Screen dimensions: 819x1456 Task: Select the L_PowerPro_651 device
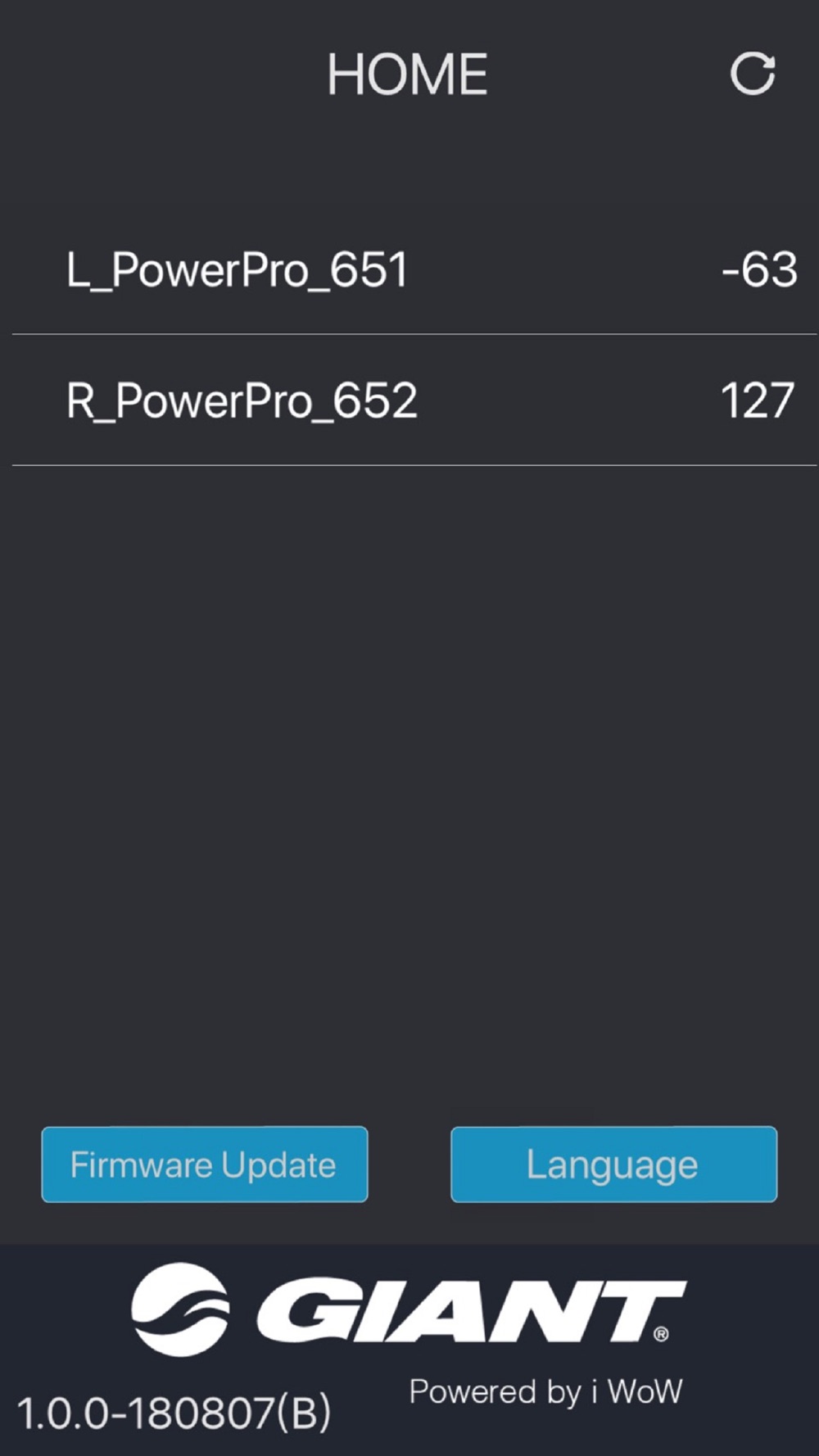point(414,269)
